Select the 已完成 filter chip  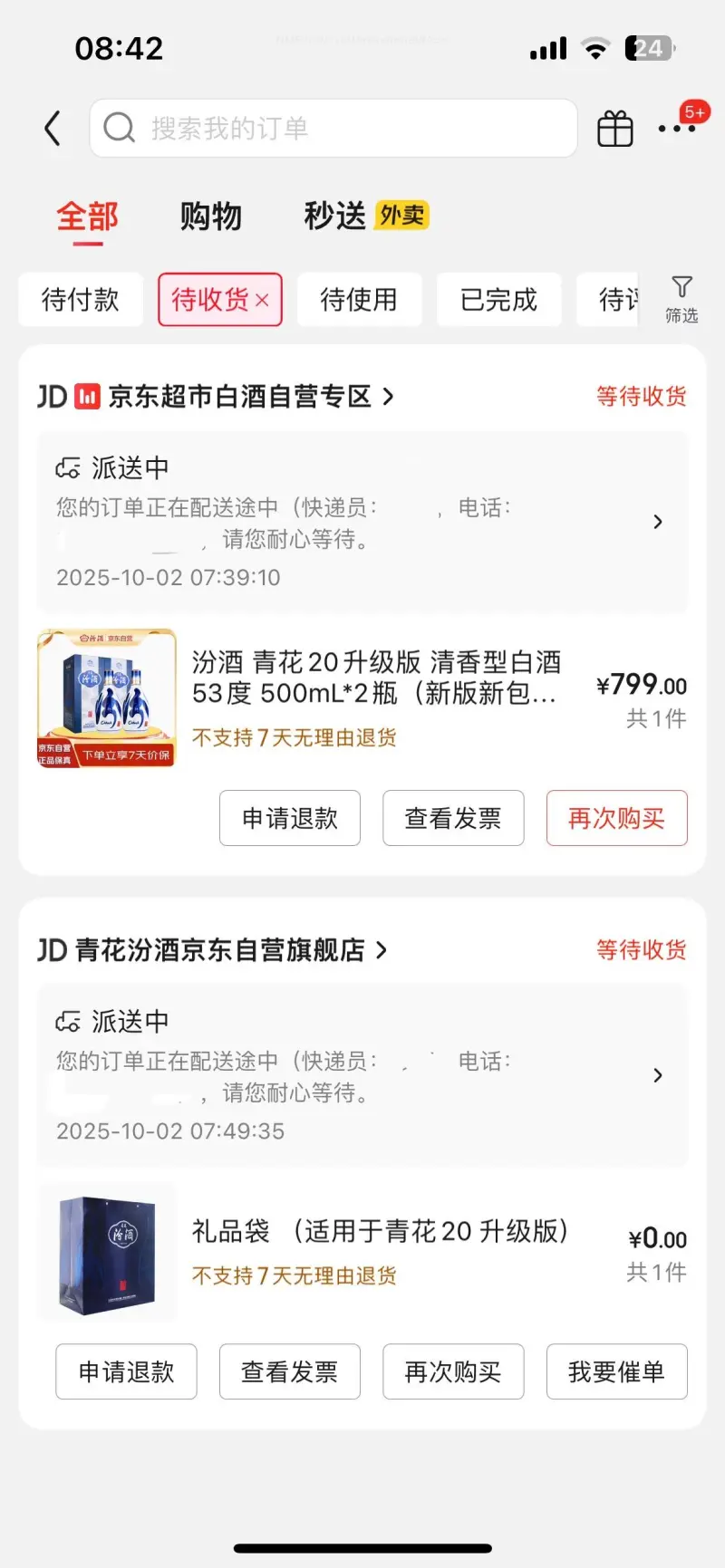click(498, 300)
